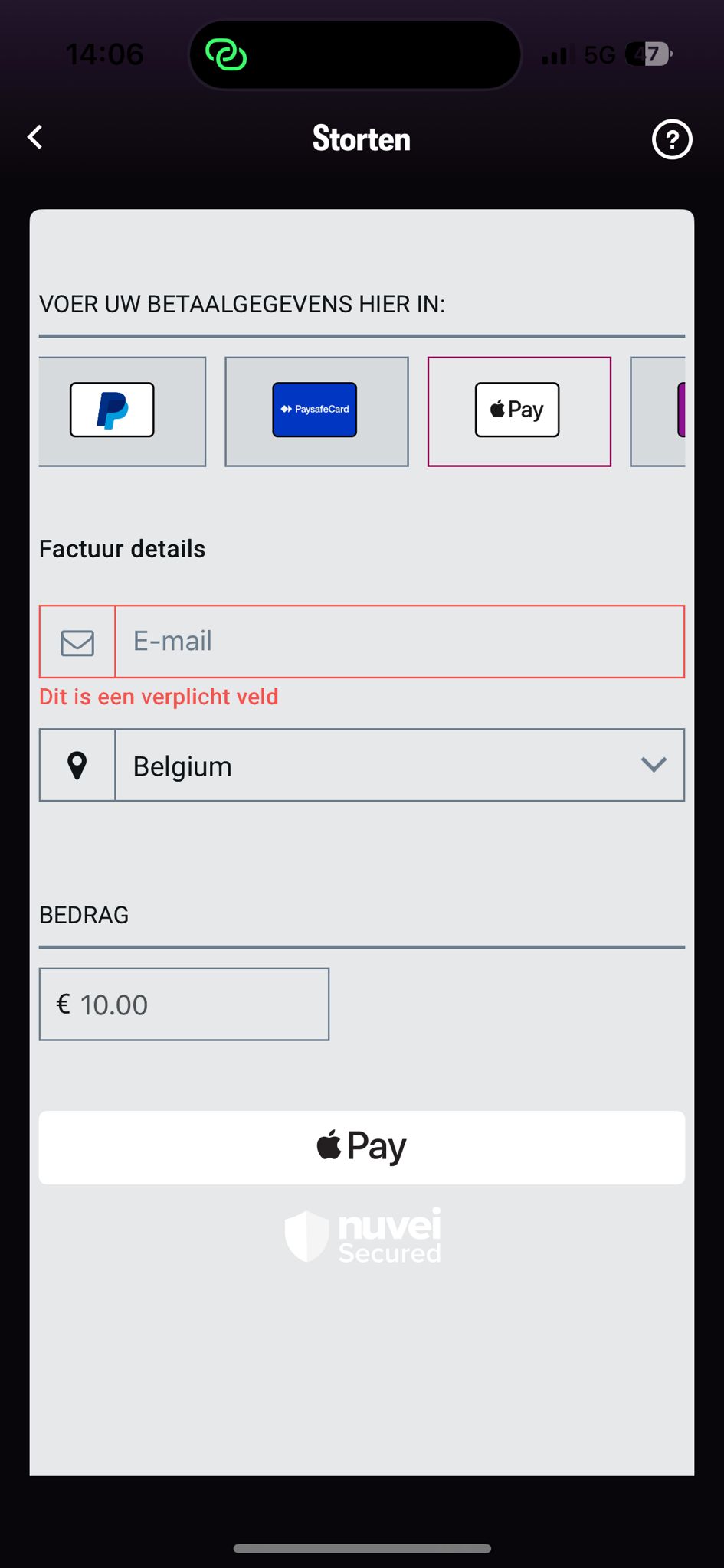
Task: Edit the 10.00 euro amount field
Action: point(184,1004)
